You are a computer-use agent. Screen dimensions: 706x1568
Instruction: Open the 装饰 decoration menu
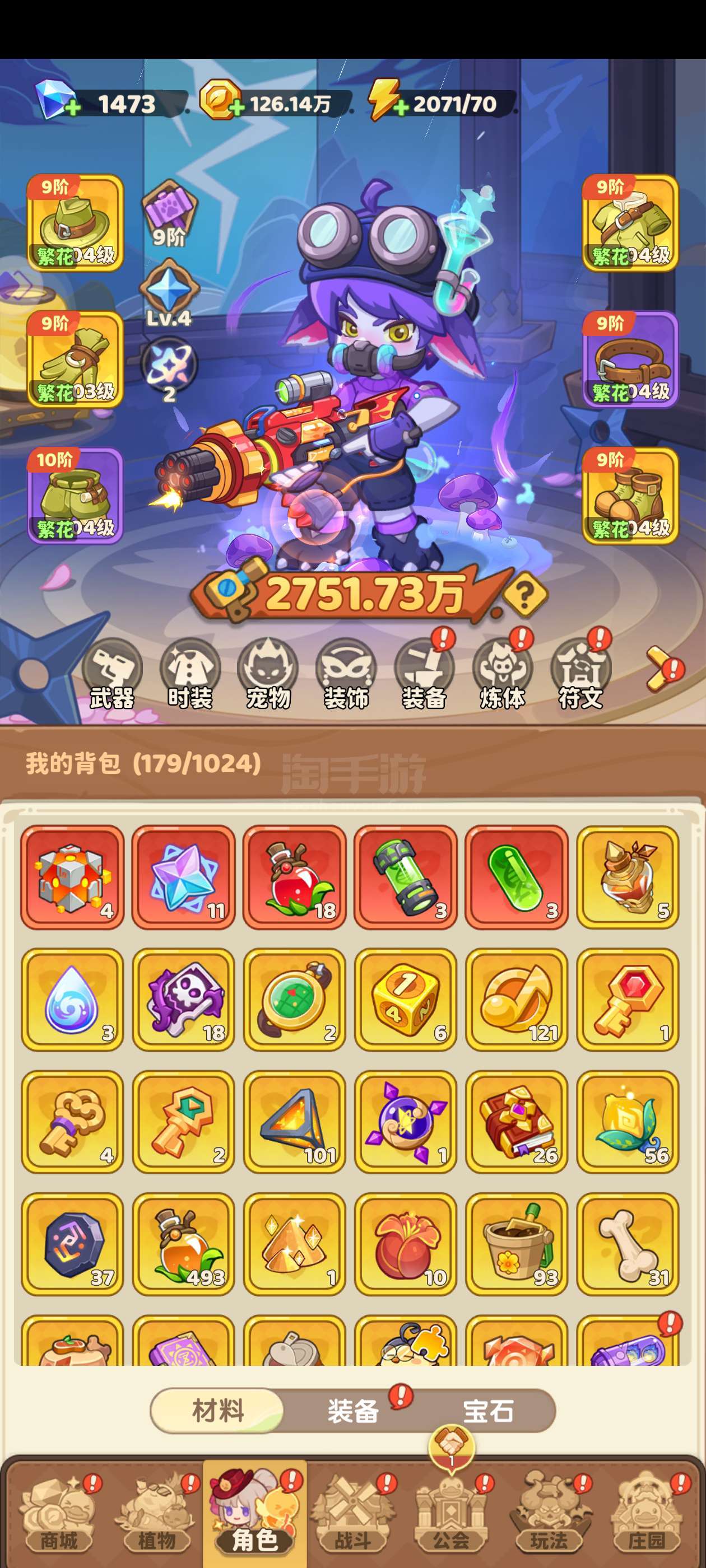click(x=346, y=674)
